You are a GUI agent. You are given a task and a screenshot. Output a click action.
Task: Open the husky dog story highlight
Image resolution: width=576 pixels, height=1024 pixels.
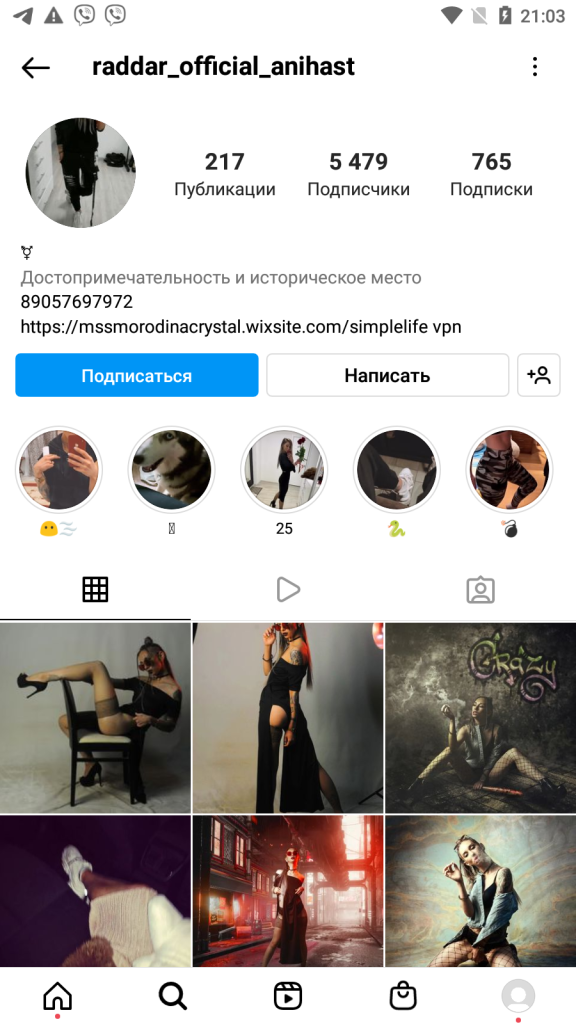(x=172, y=470)
